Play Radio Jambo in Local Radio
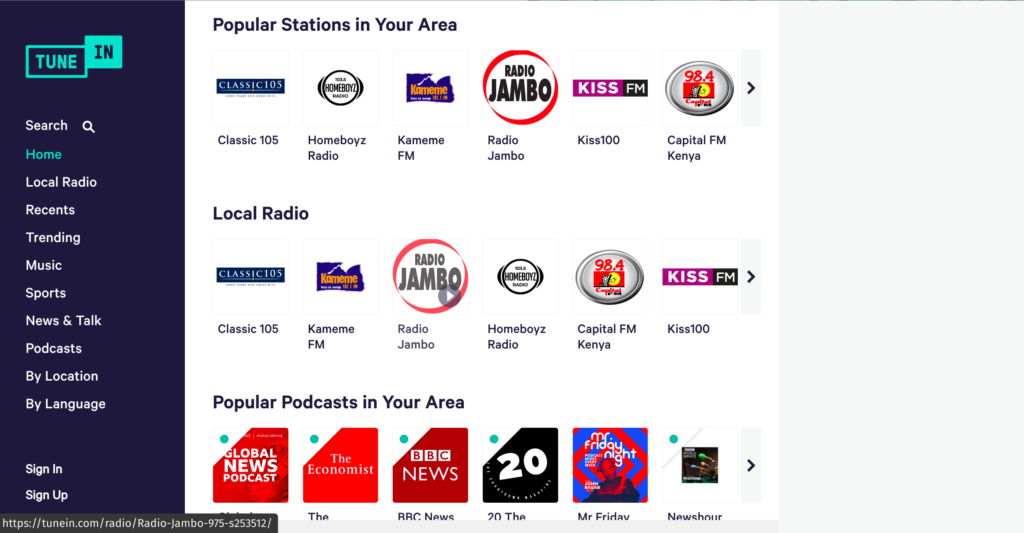The width and height of the screenshot is (1024, 533). point(450,296)
